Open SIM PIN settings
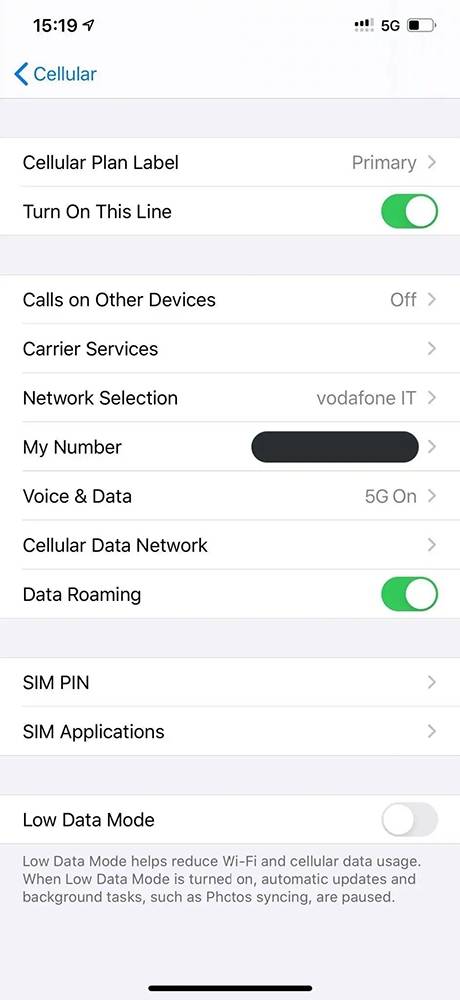Image resolution: width=460 pixels, height=1000 pixels. [230, 682]
